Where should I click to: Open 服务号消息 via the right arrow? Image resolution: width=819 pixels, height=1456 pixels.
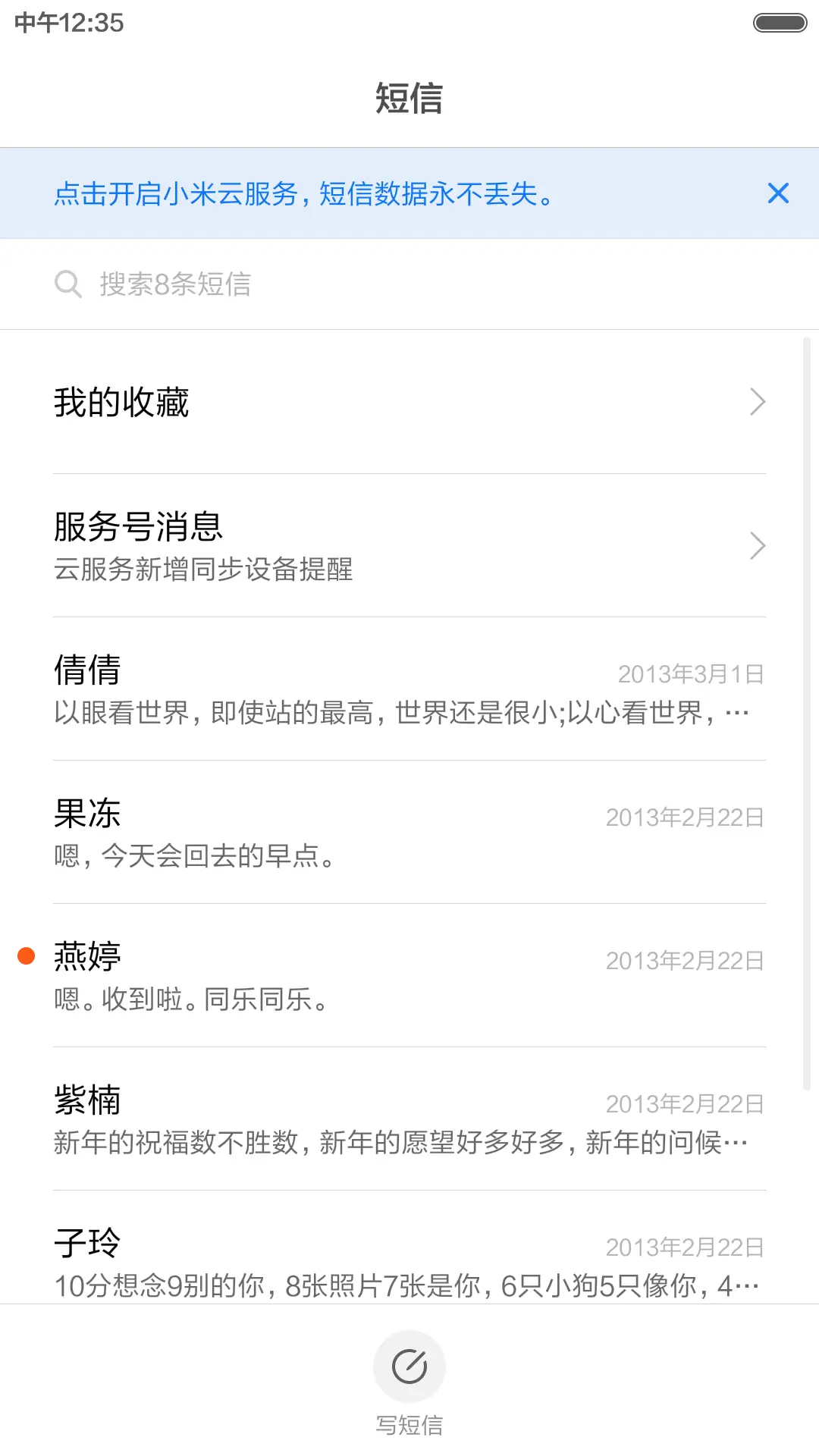coord(757,545)
